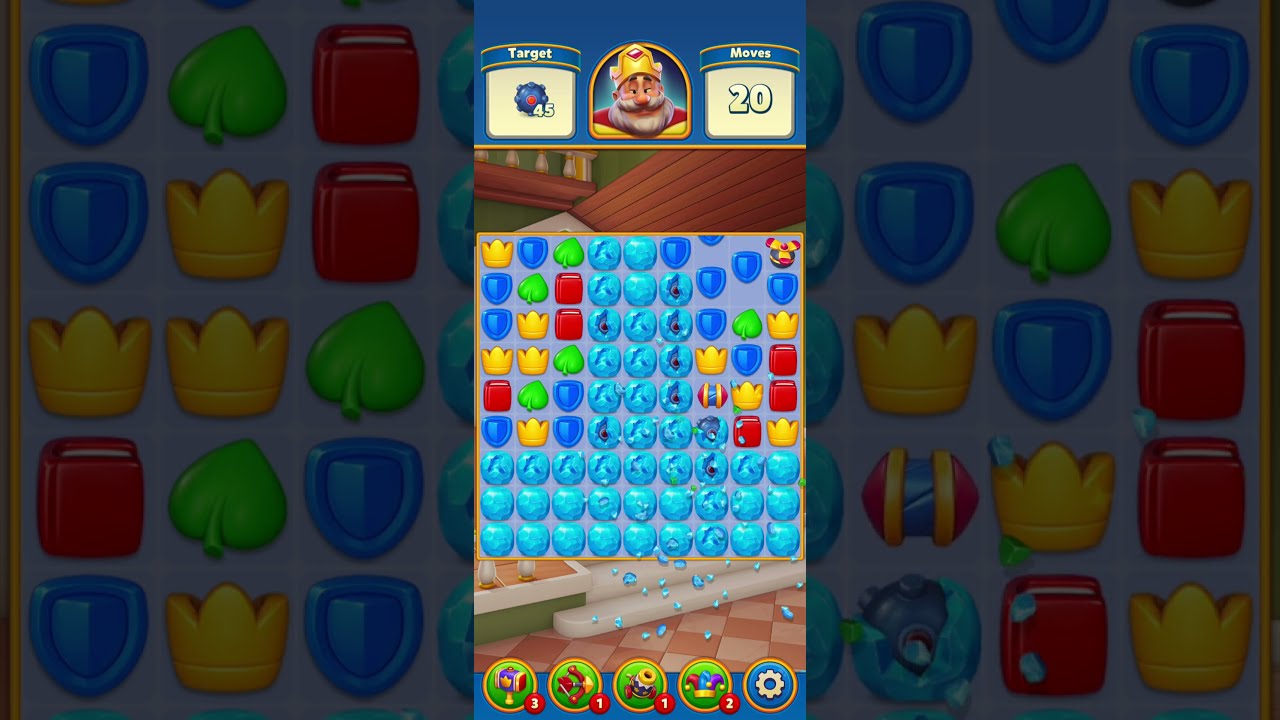Select the jester hat booster

tap(705, 685)
